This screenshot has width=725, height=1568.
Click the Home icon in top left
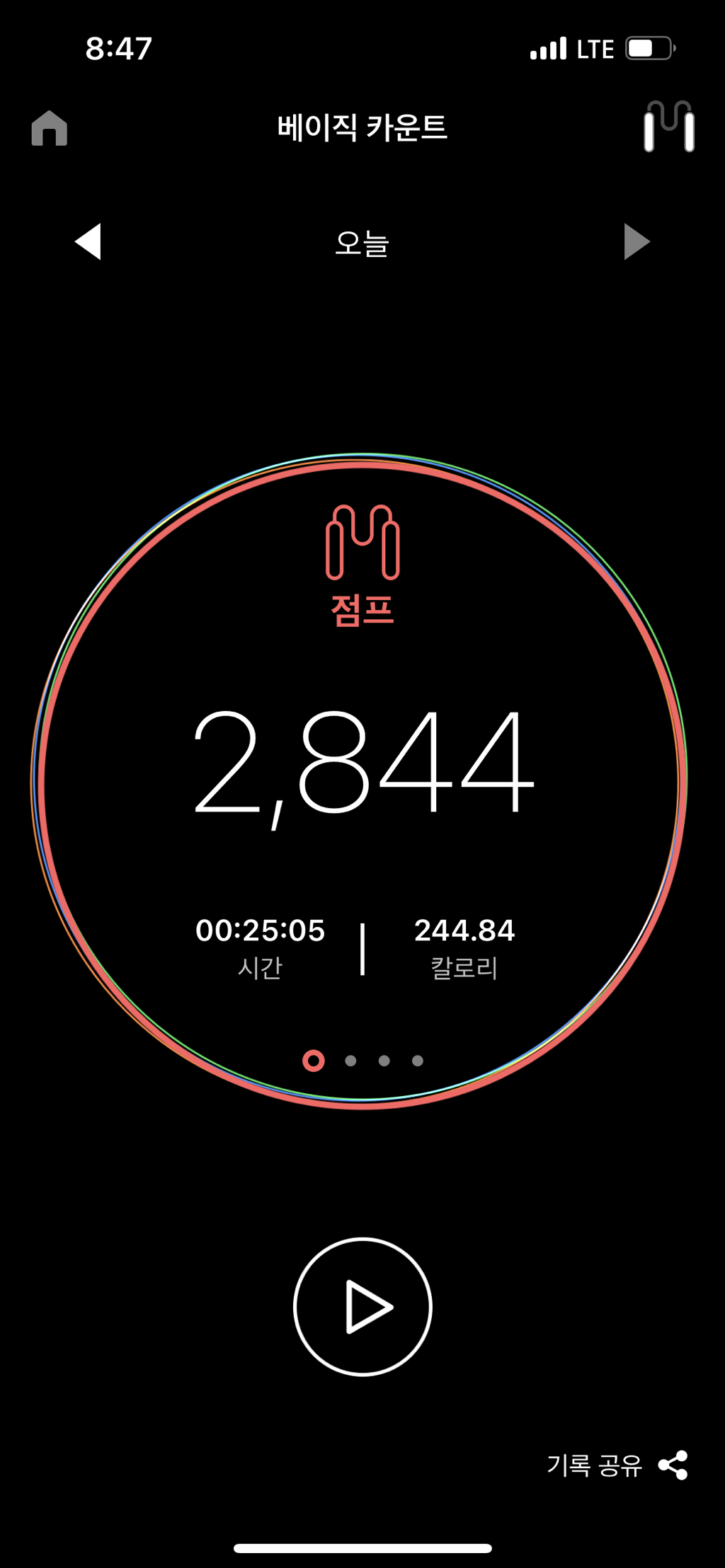click(x=48, y=129)
